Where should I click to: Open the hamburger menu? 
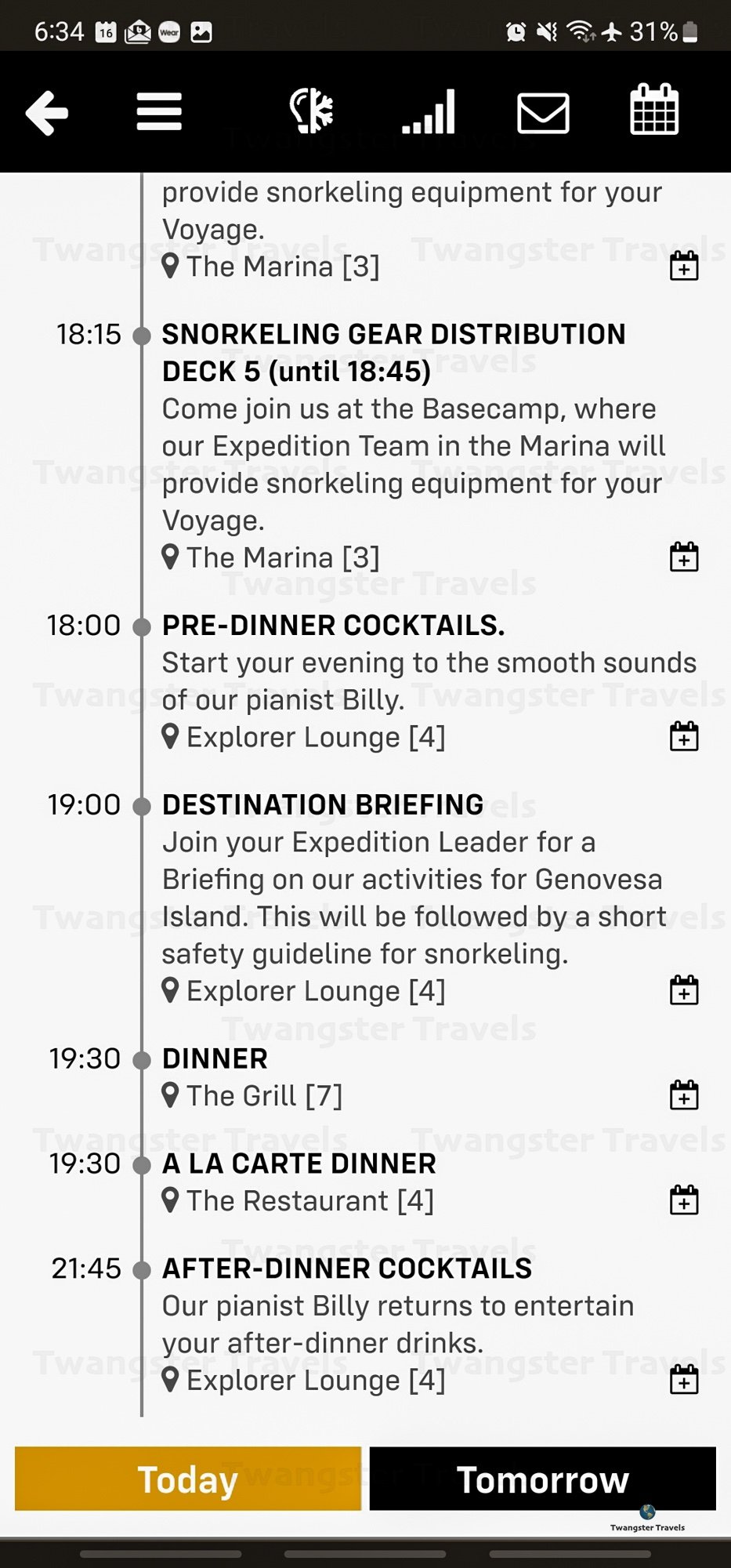[159, 112]
